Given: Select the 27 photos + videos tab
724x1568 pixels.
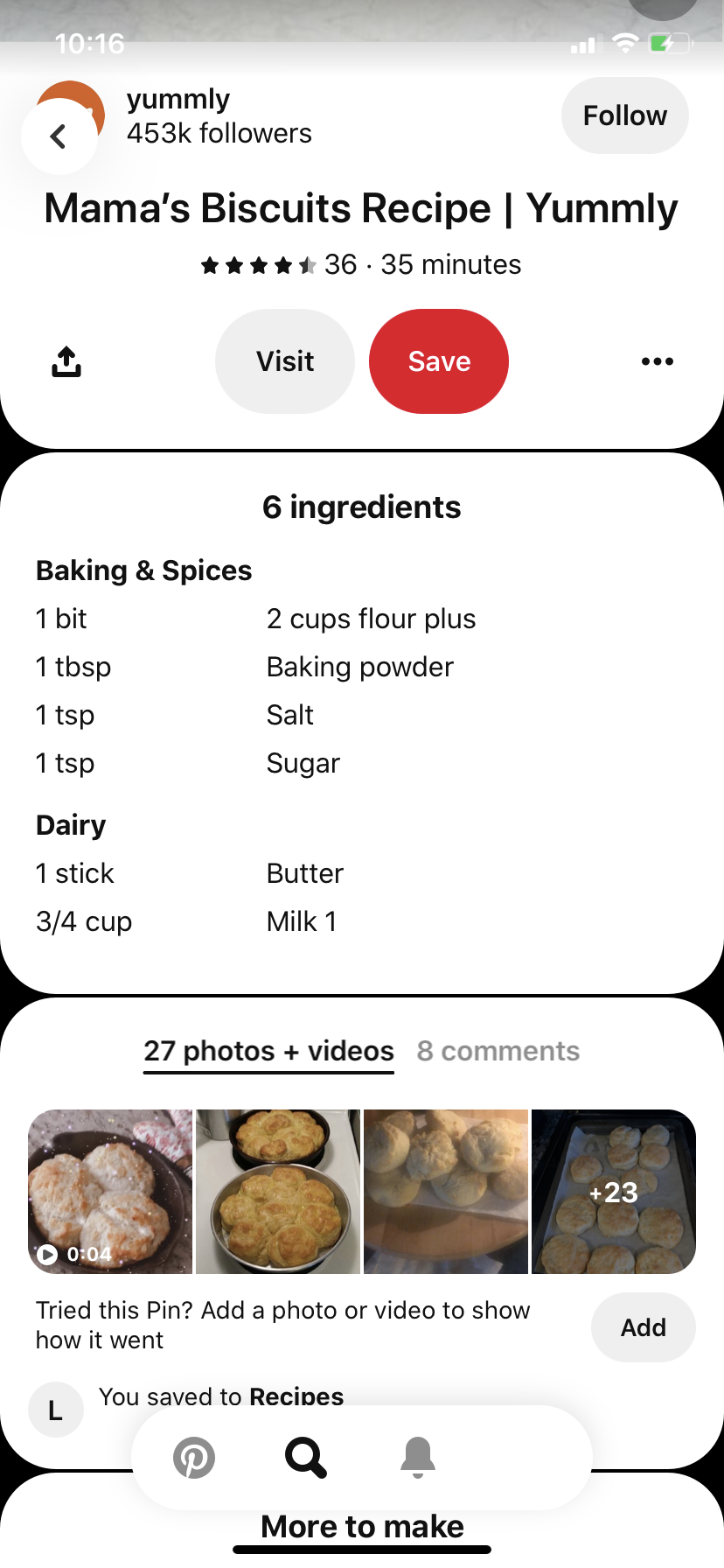Looking at the screenshot, I should tap(268, 1051).
